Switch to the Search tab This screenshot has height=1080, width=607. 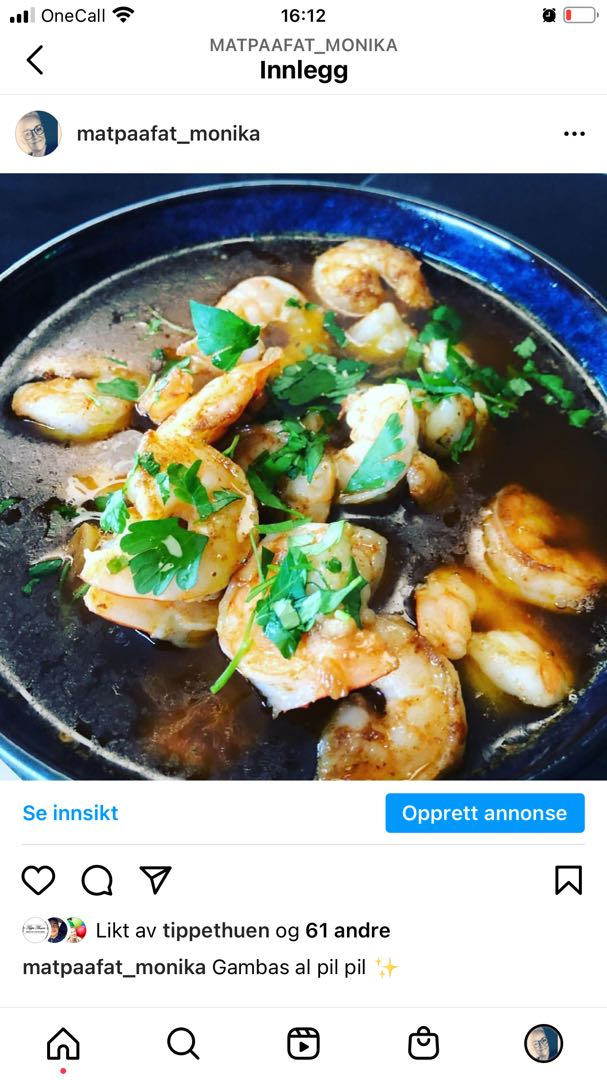coord(183,1044)
